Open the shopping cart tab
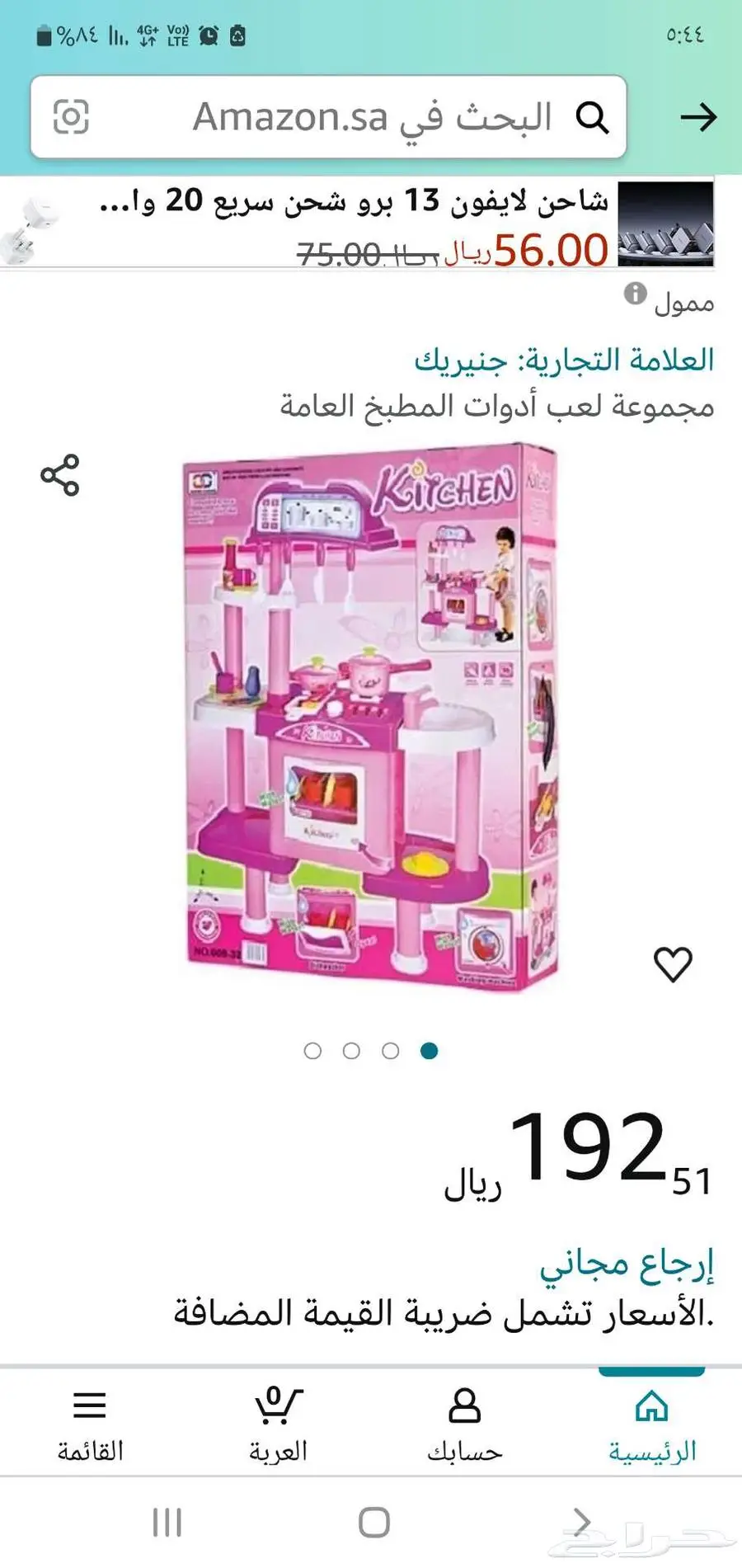Viewport: 742px width, 1568px height. click(278, 1423)
